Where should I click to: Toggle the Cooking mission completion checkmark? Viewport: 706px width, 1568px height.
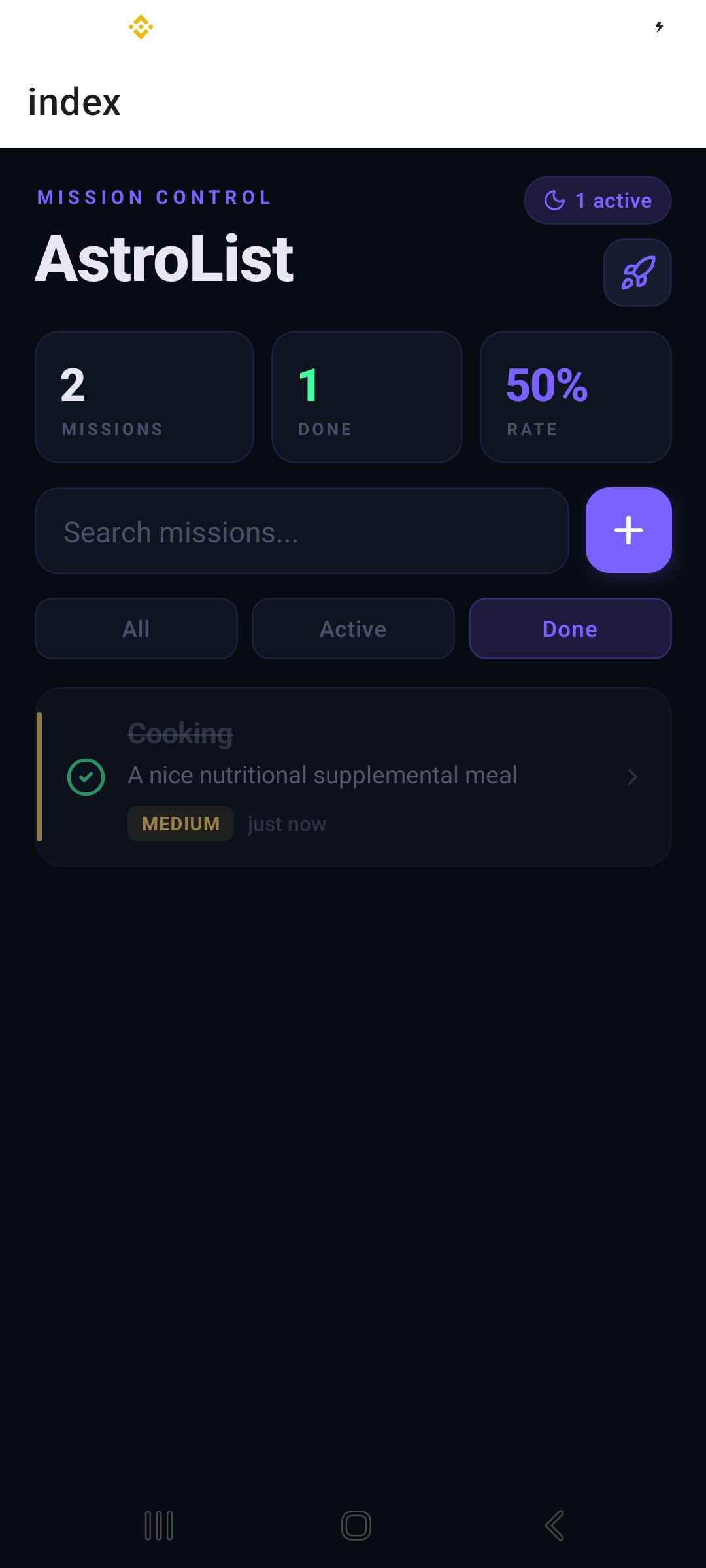86,777
